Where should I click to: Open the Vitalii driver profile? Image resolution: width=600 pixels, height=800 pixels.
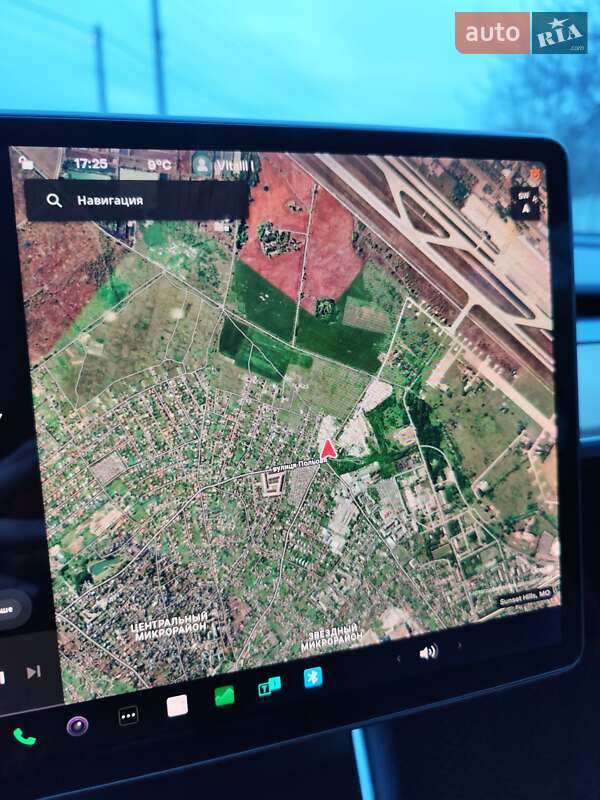pos(226,164)
